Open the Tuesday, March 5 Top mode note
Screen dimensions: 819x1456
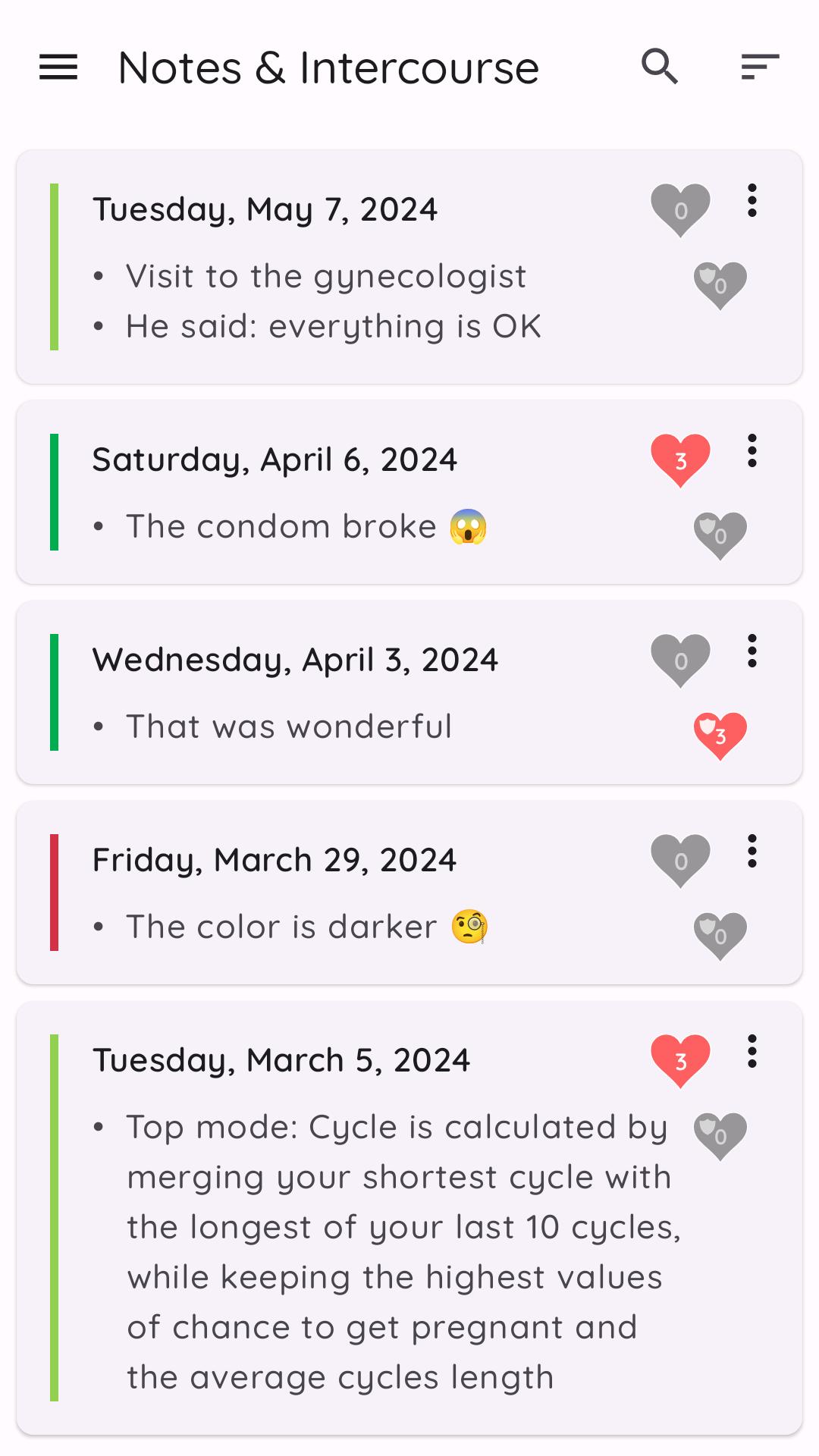[x=409, y=1218]
